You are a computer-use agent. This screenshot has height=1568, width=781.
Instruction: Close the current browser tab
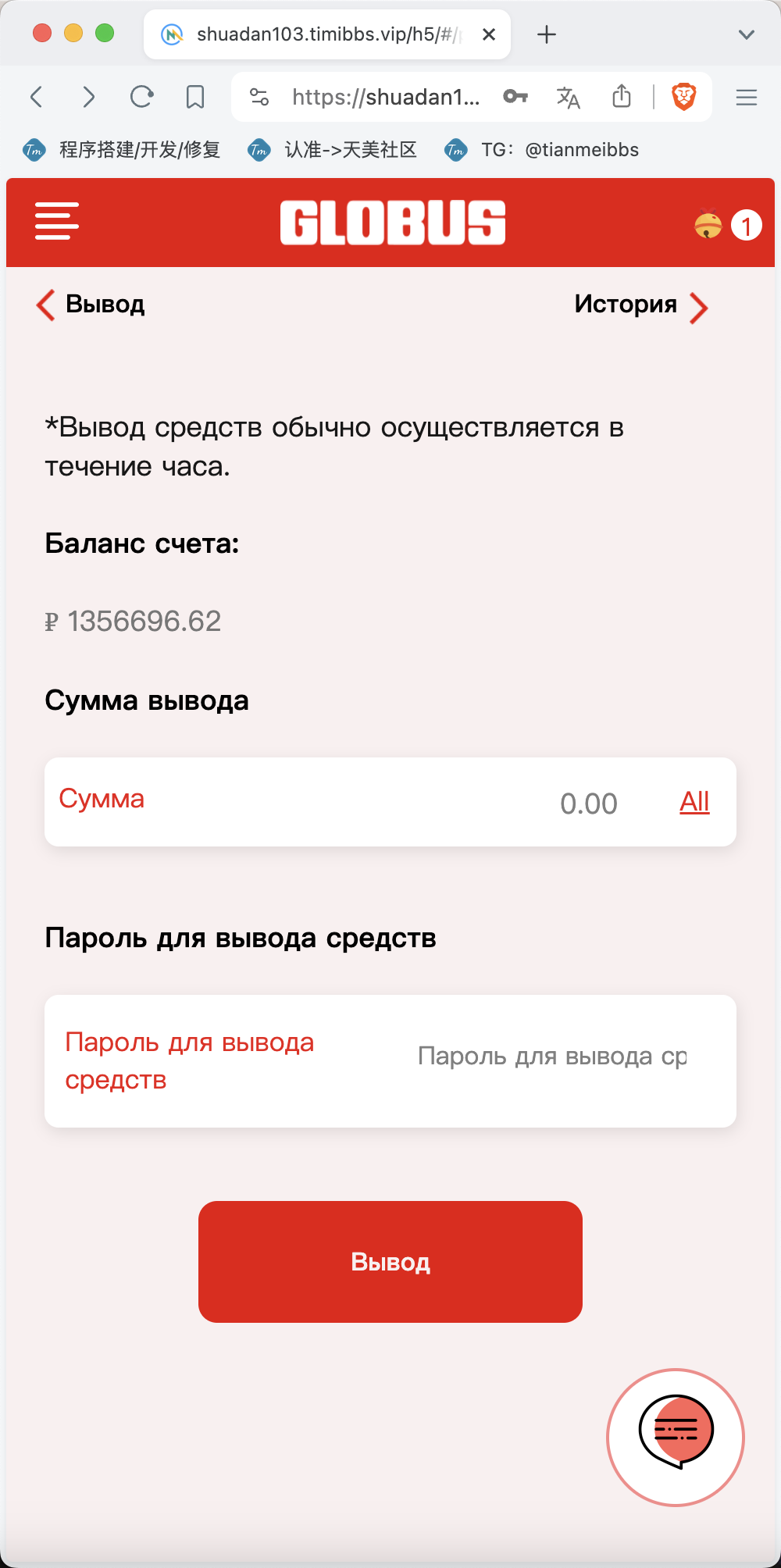[489, 34]
